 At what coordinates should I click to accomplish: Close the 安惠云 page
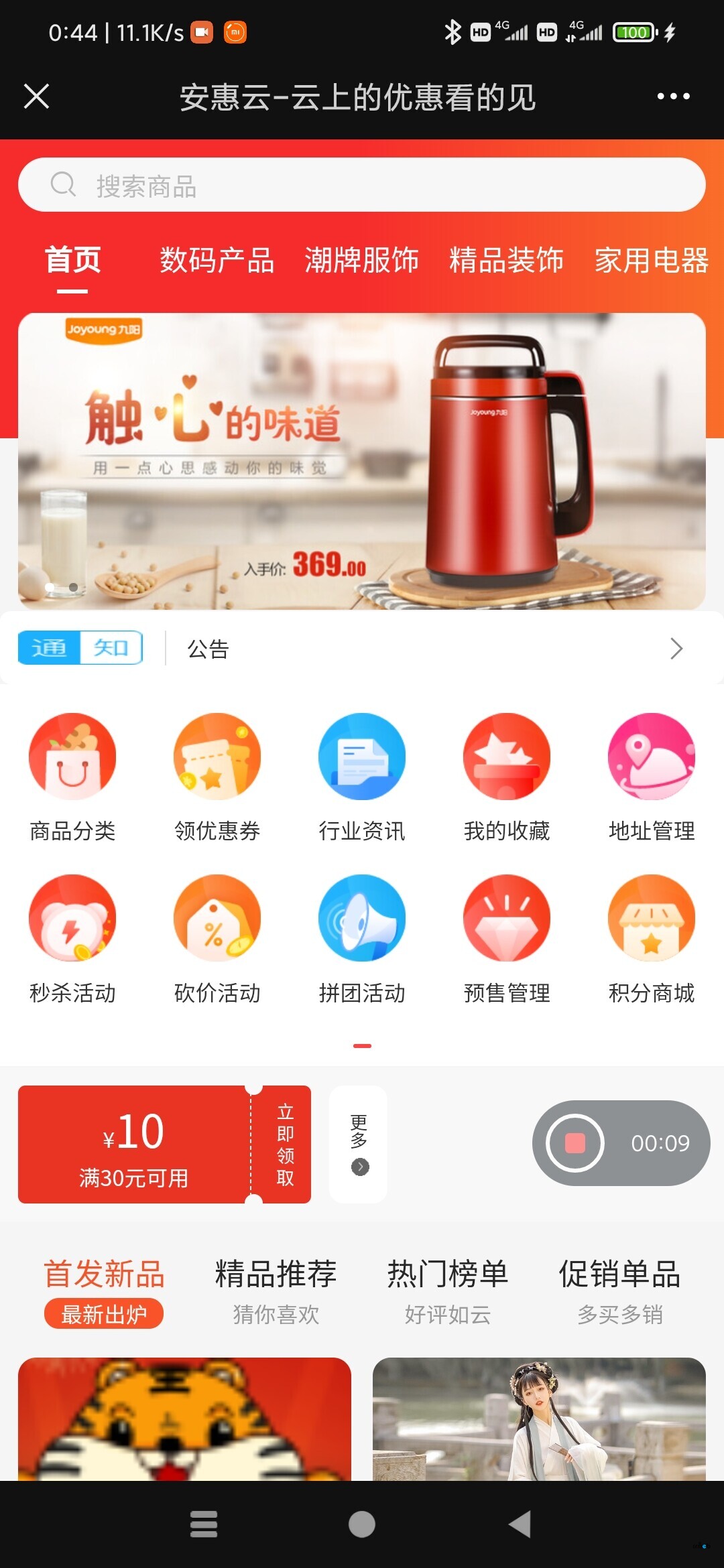[37, 96]
